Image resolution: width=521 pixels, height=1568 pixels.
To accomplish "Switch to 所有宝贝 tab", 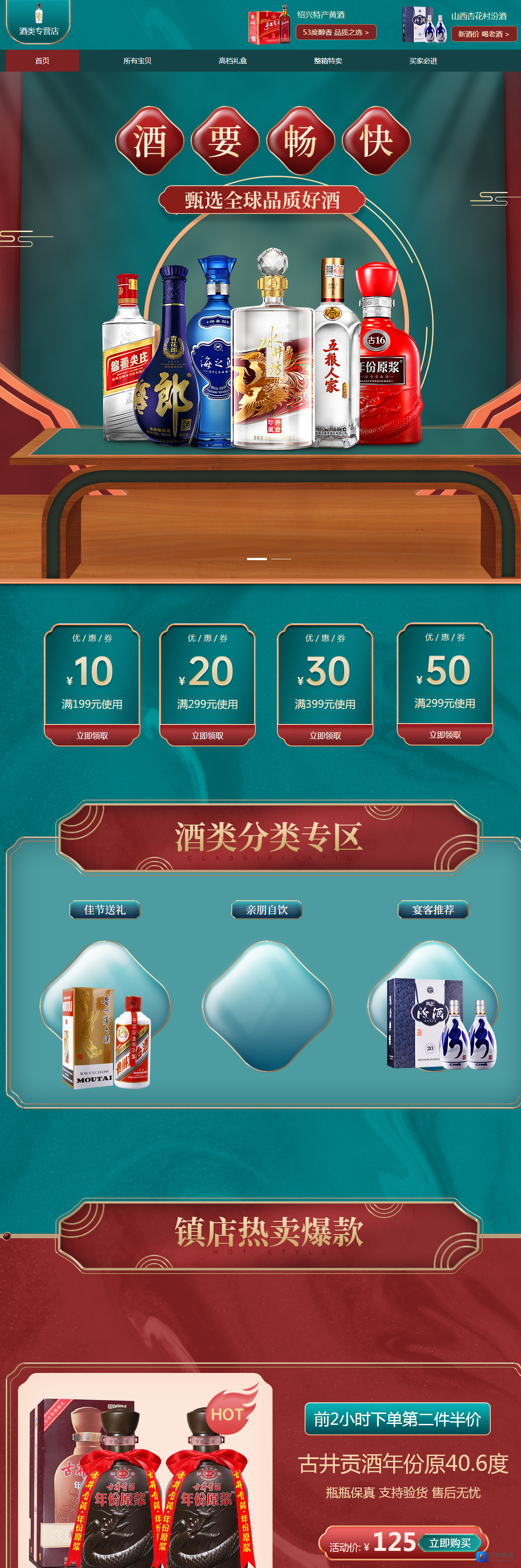I will pos(137,61).
